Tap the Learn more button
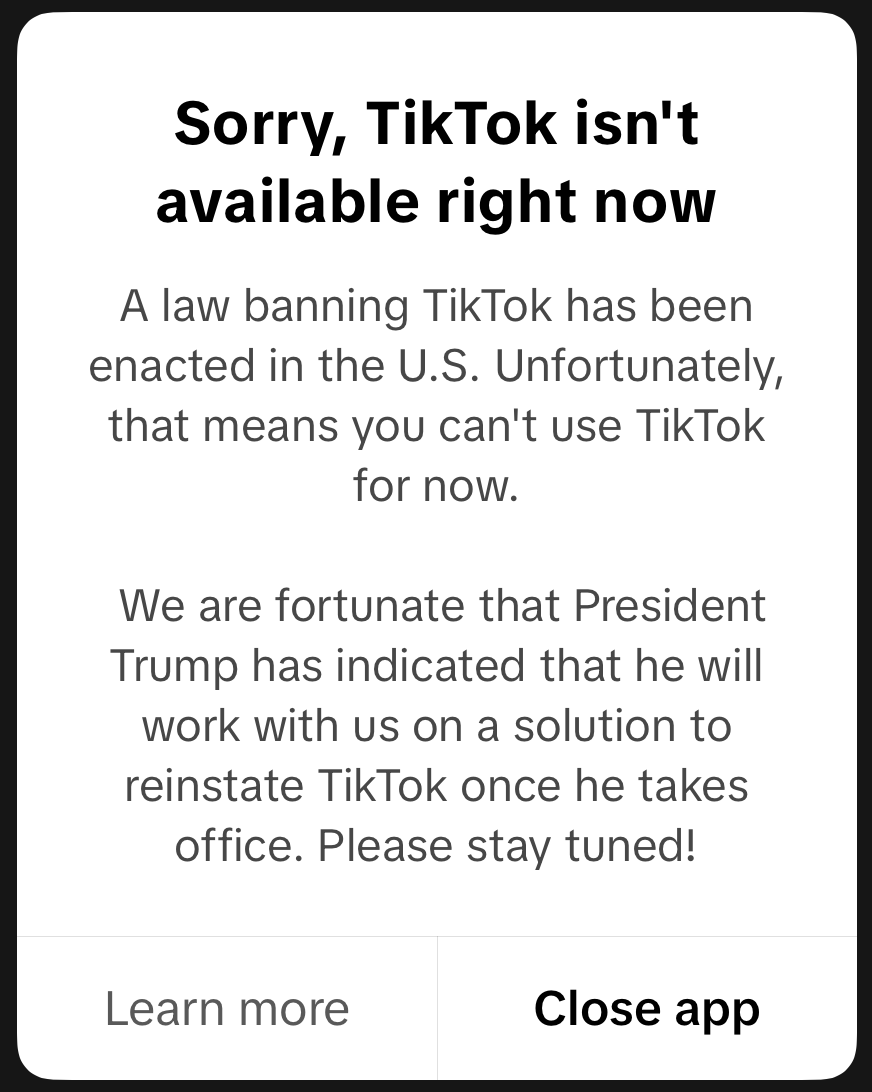Viewport: 872px width, 1092px height. pyautogui.click(x=227, y=1008)
